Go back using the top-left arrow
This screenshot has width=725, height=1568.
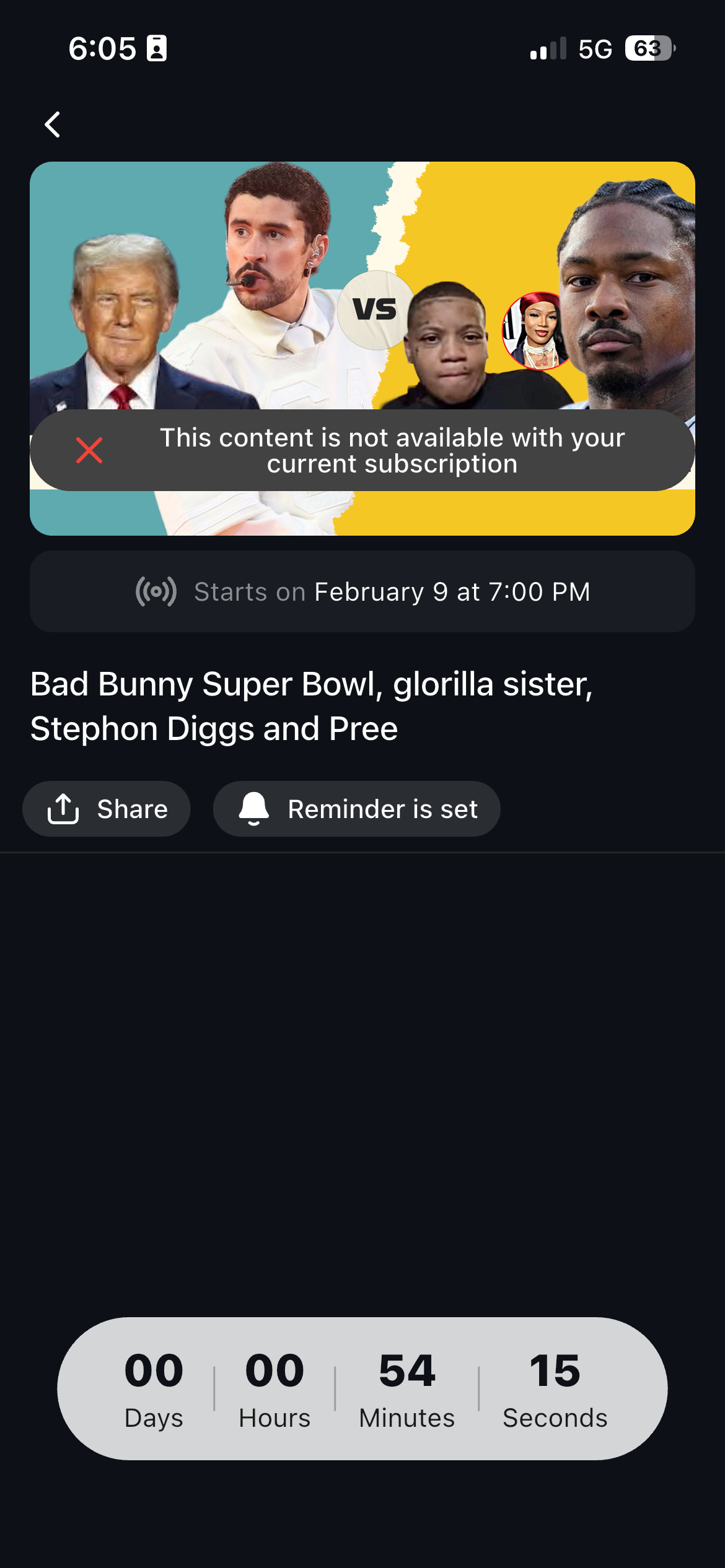tap(53, 124)
